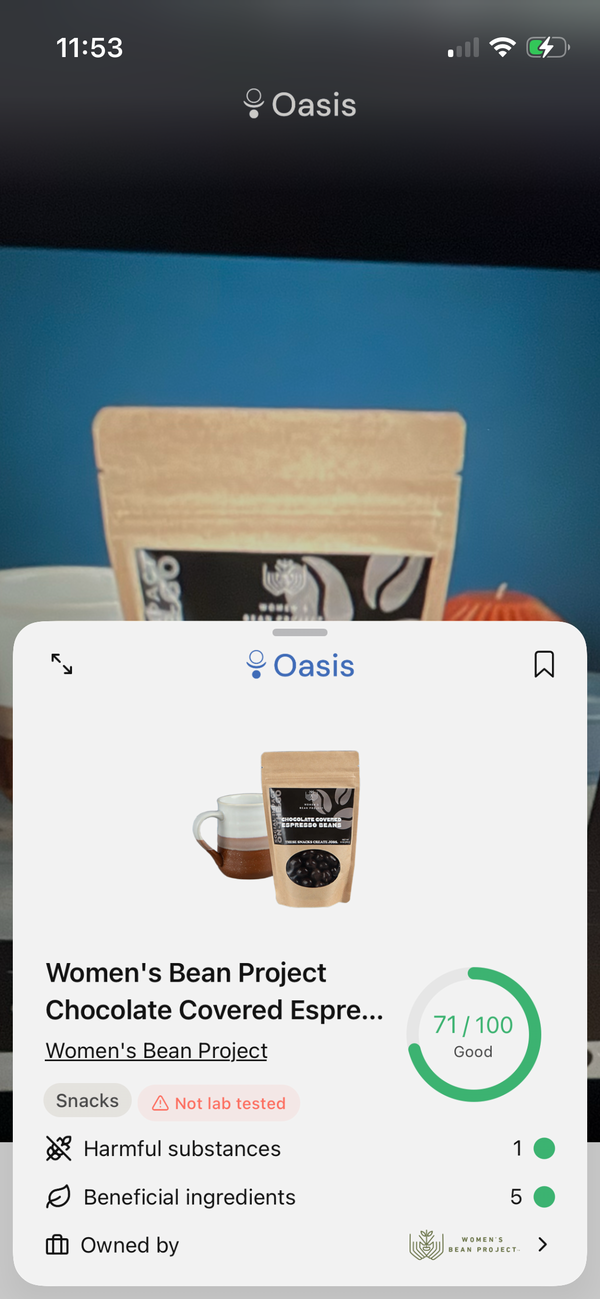Screen dimensions: 600x1299
Task: Tap the Not lab tested badge
Action: [x=219, y=1103]
